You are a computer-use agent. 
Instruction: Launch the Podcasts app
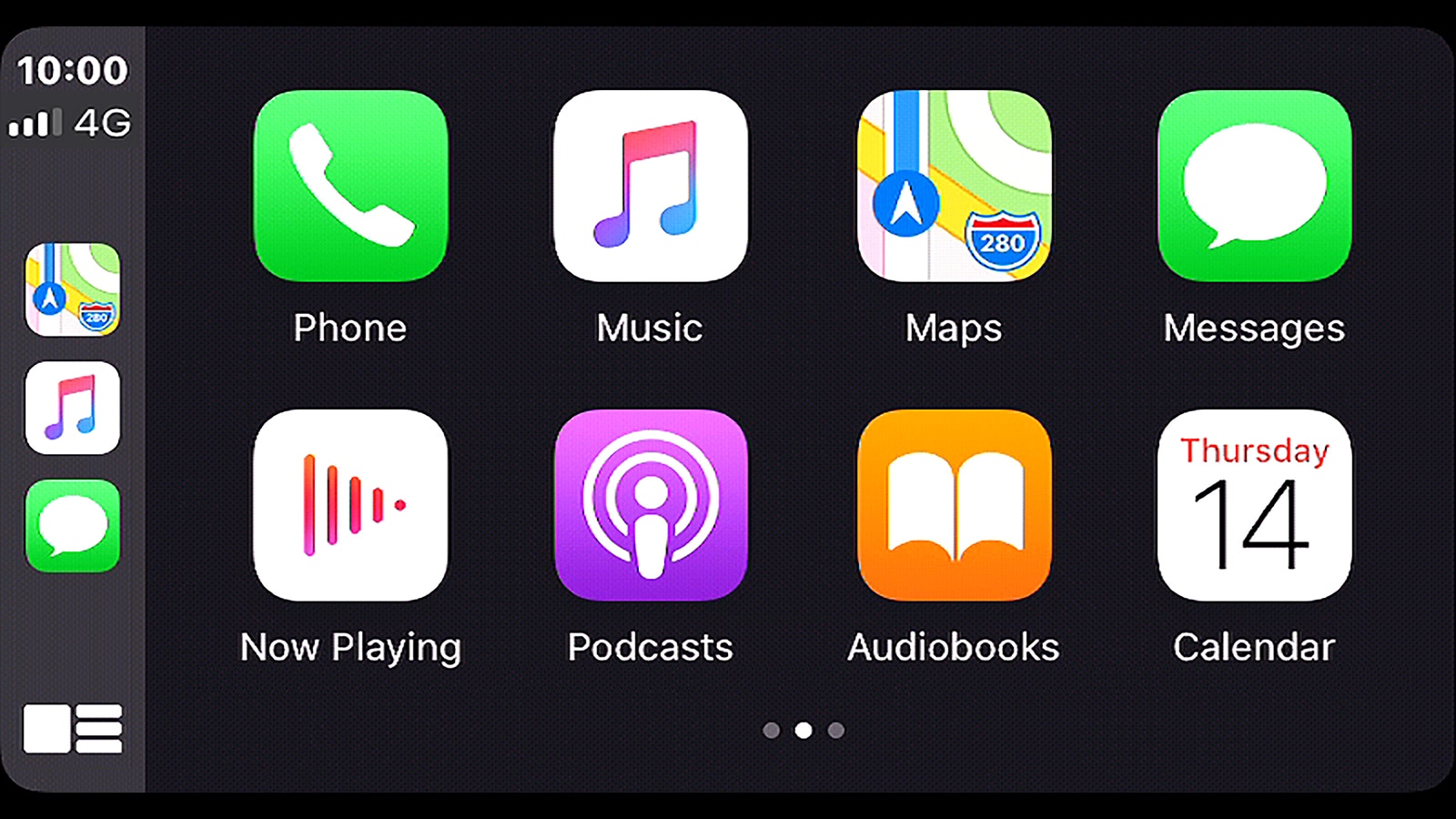[650, 505]
